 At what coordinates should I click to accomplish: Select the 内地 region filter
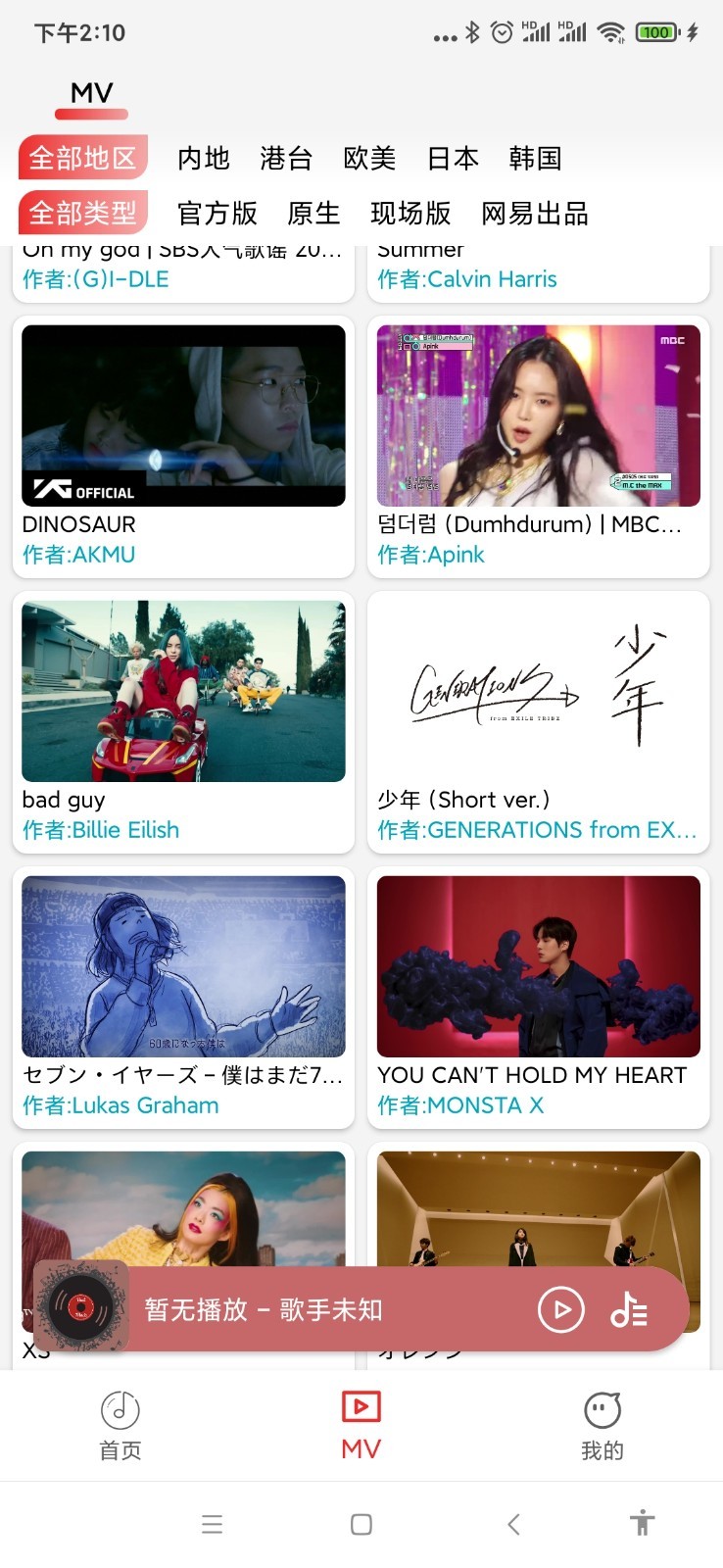pos(203,158)
